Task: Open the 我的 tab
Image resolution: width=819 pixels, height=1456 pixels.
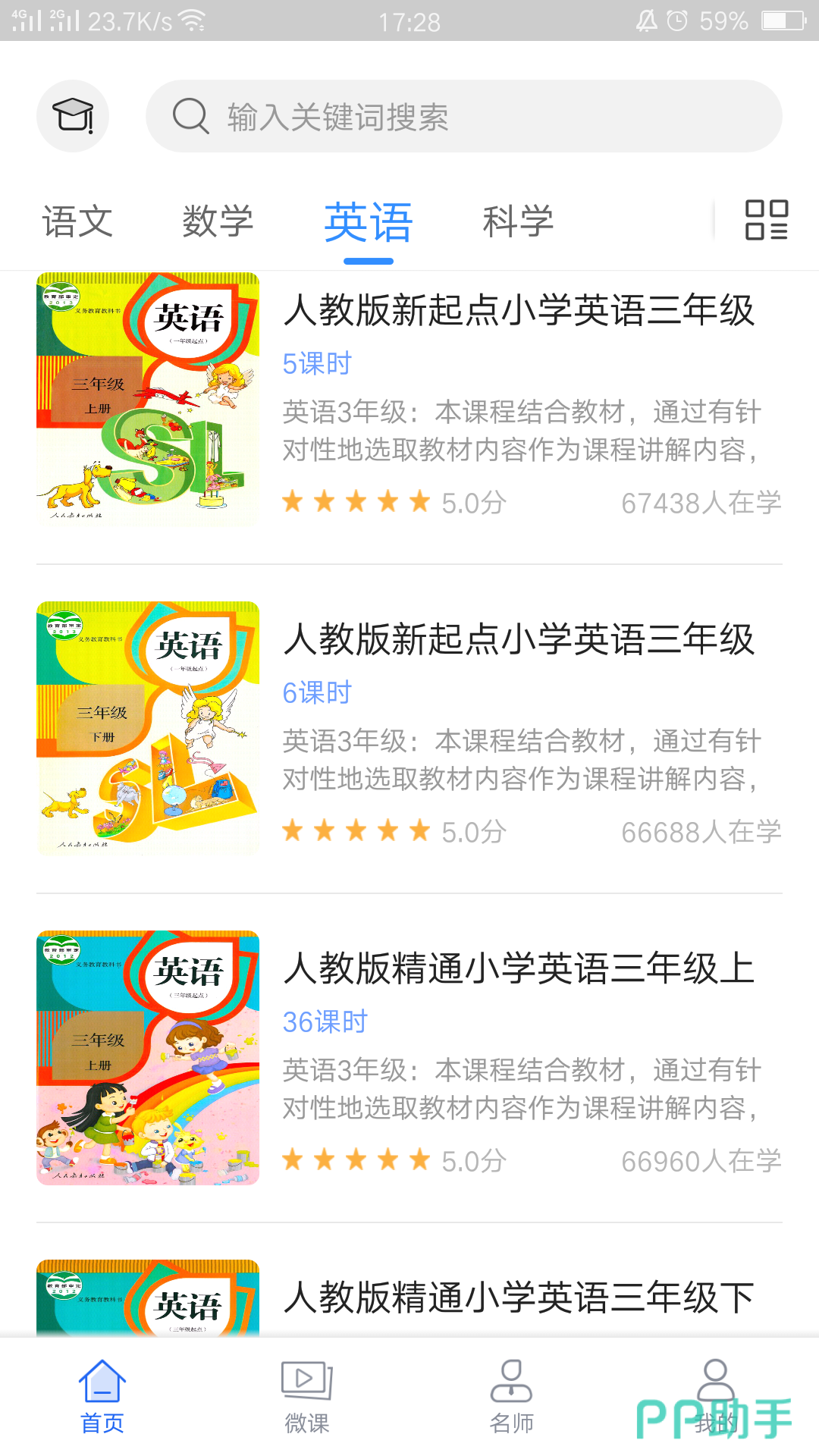Action: (716, 1397)
